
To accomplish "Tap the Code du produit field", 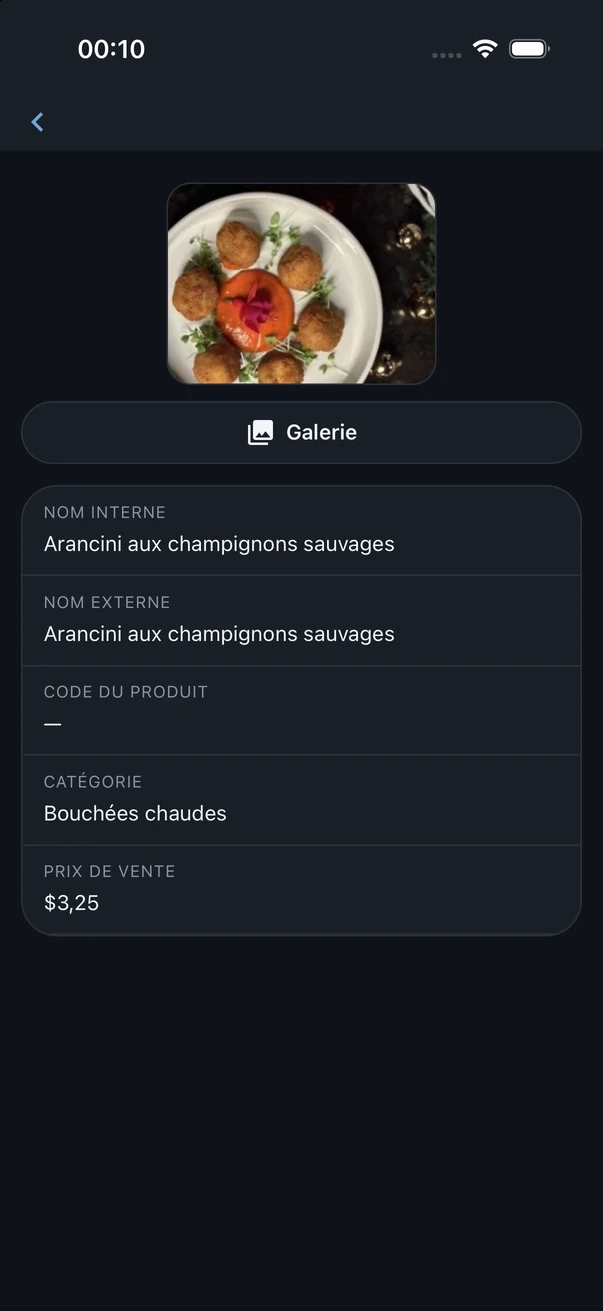I will pyautogui.click(x=301, y=710).
